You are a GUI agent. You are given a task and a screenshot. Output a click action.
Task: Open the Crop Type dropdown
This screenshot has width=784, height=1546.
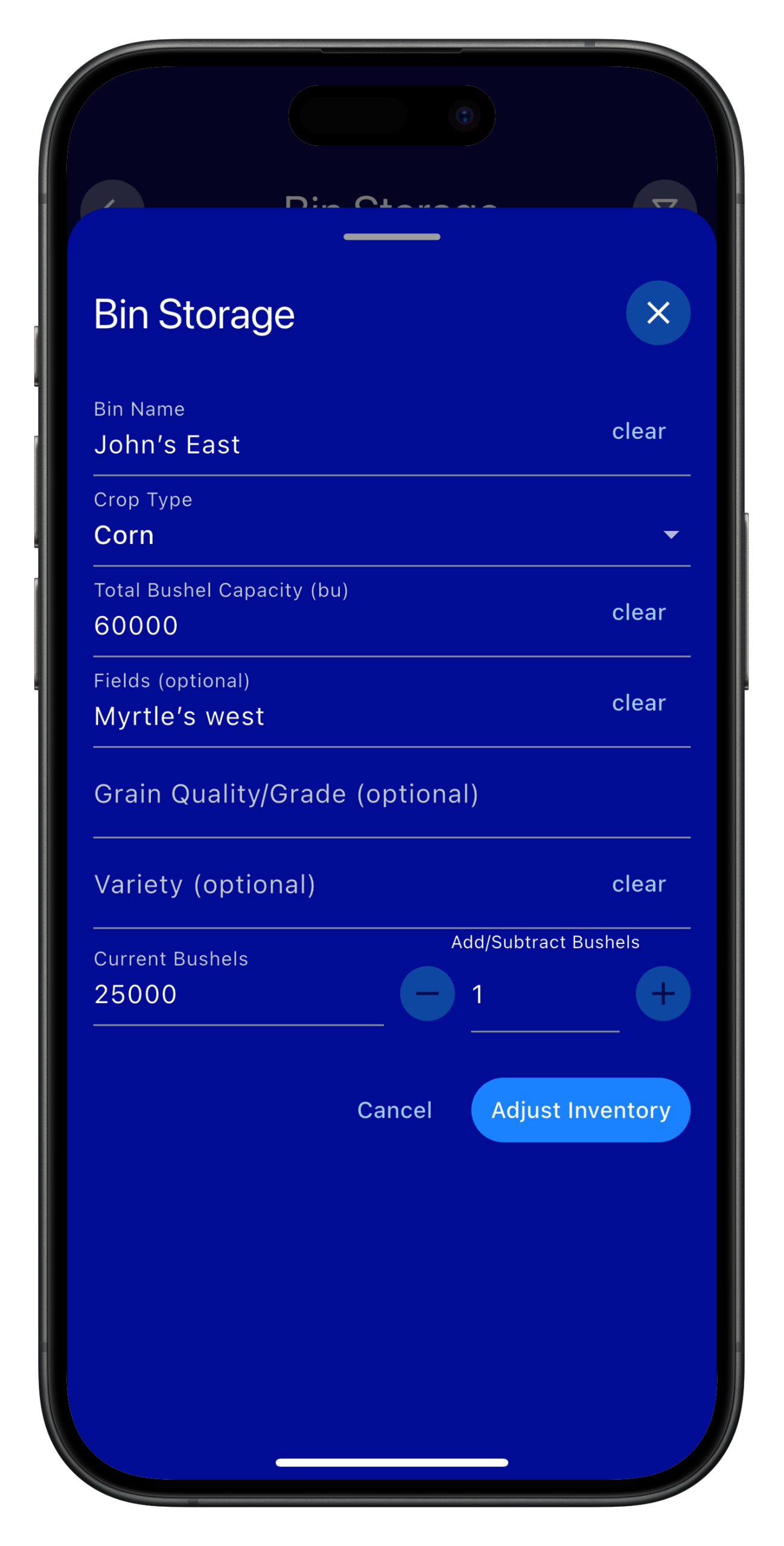point(391,521)
